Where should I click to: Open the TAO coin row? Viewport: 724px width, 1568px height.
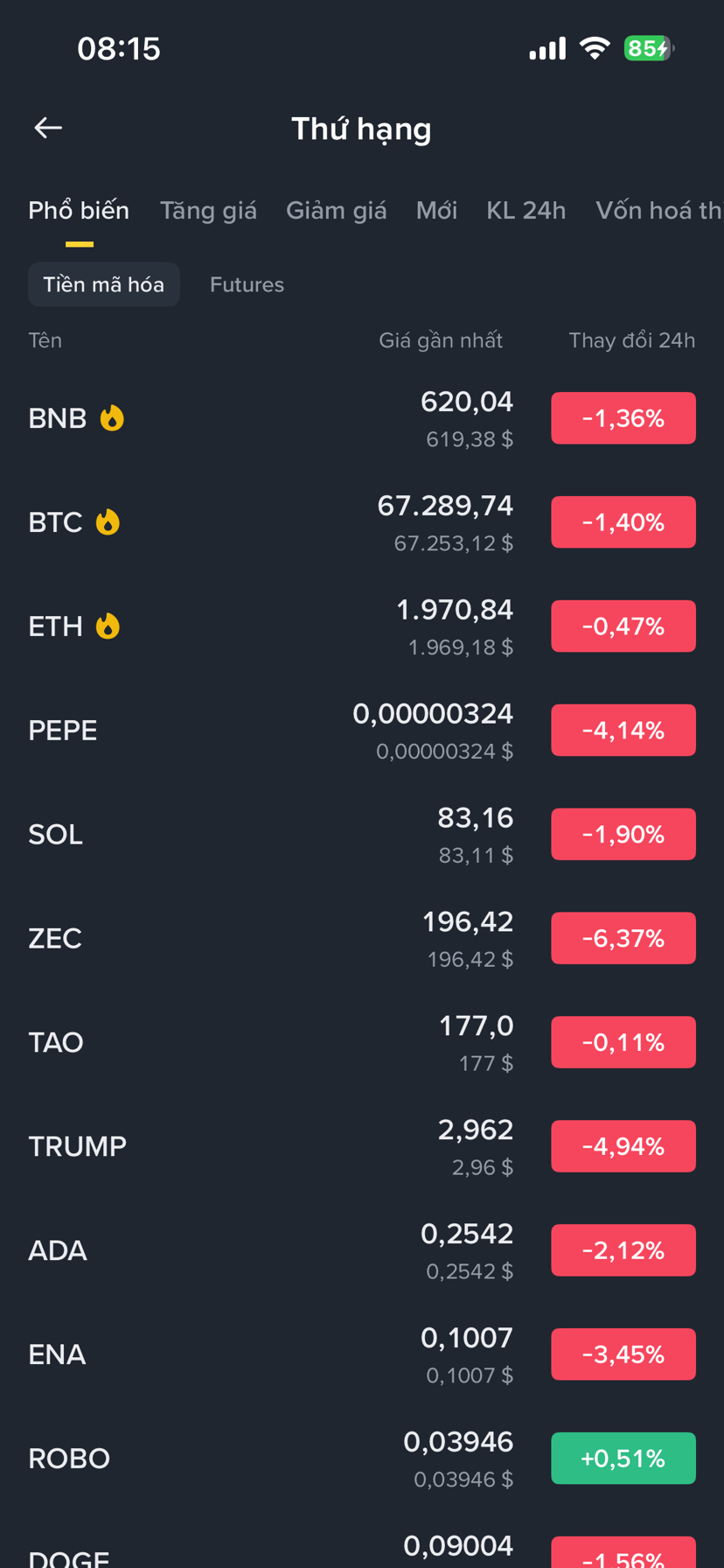point(56,1042)
